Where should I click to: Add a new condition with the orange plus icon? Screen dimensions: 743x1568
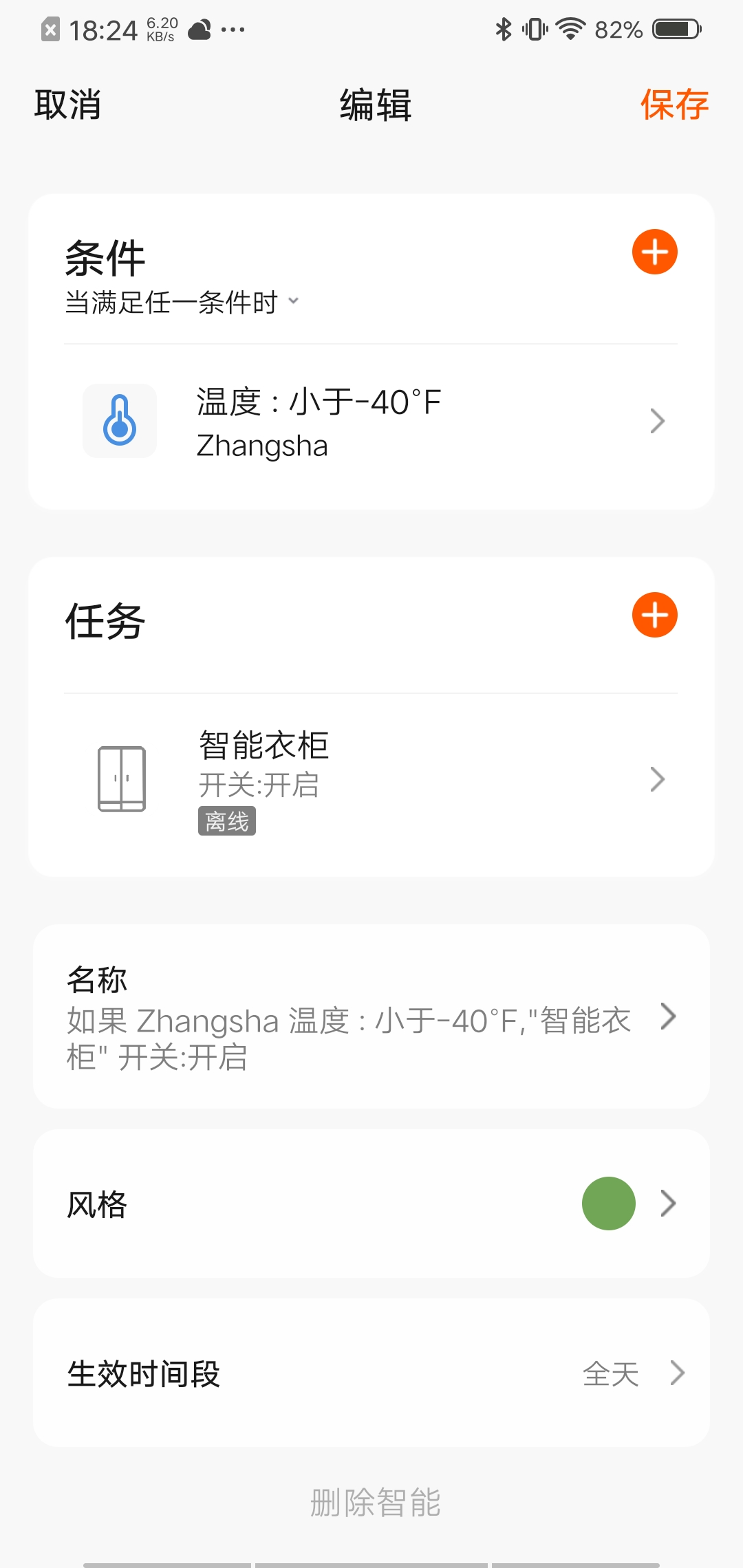tap(654, 252)
